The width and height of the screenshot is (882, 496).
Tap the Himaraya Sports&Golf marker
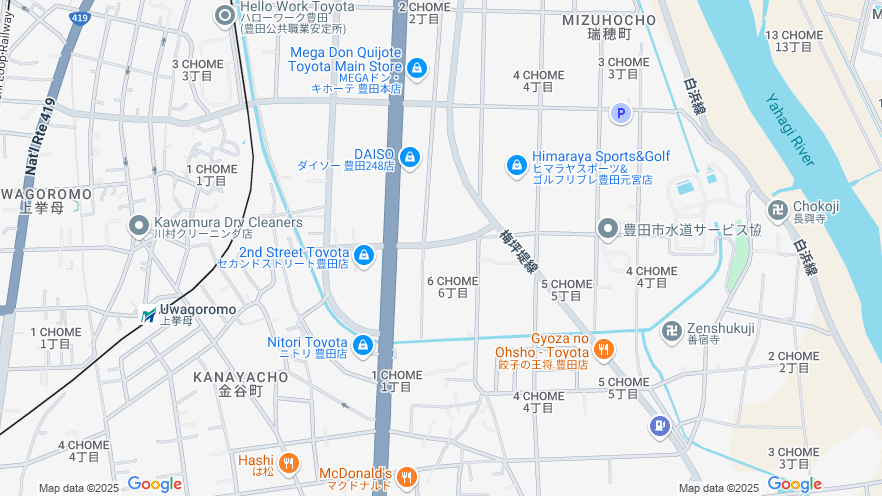click(517, 165)
